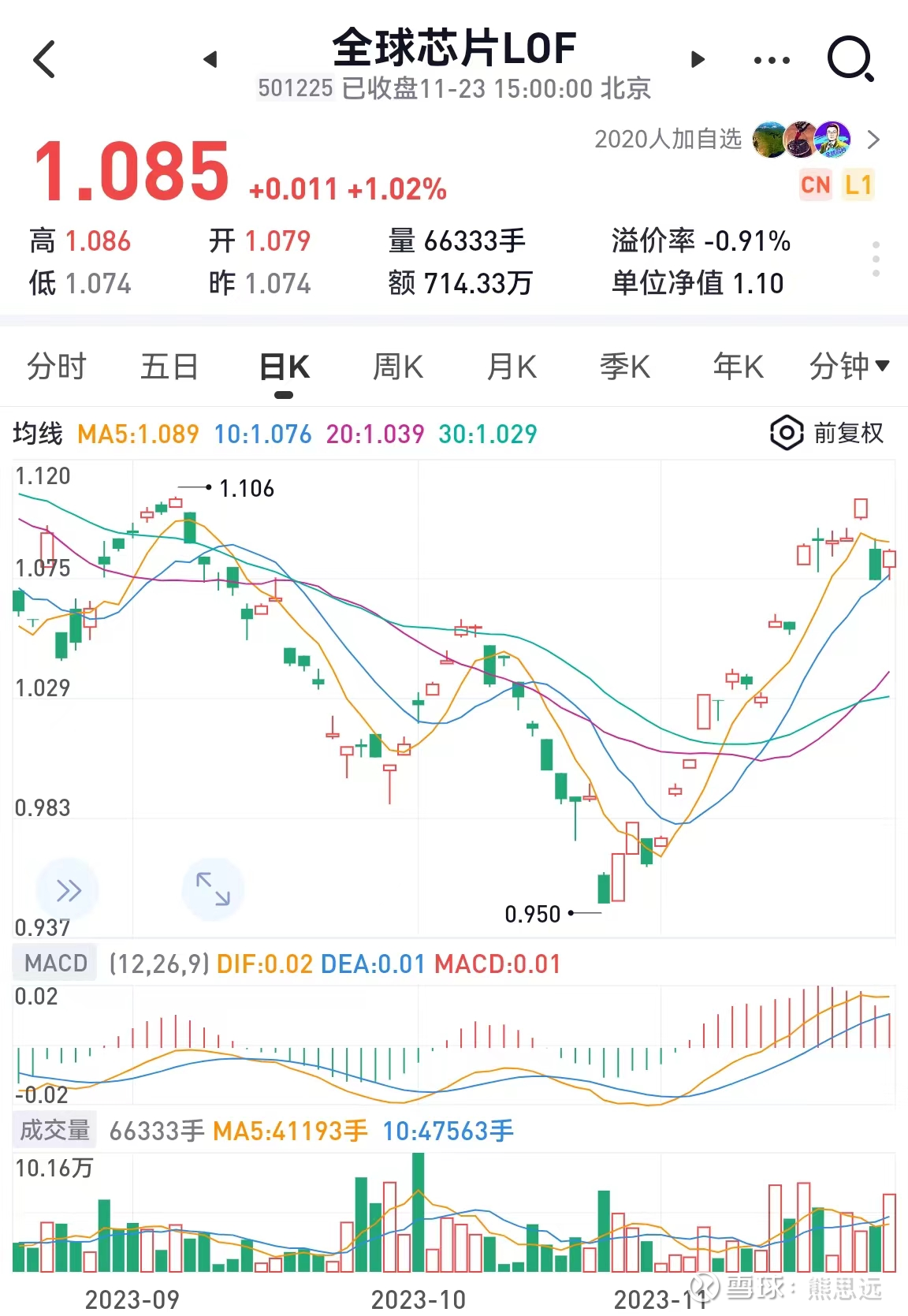Open the three-dot more options menu
The image size is (908, 1316).
tap(771, 60)
